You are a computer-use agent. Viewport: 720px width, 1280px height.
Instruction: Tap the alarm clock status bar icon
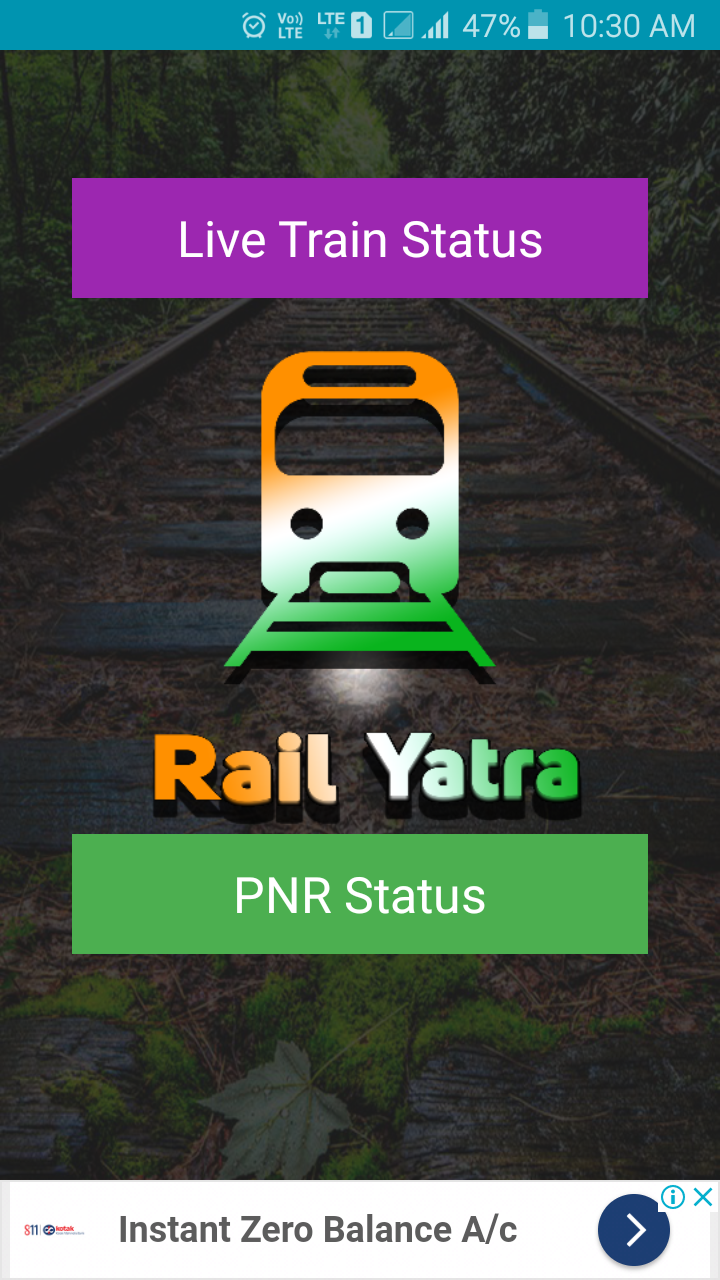[254, 25]
